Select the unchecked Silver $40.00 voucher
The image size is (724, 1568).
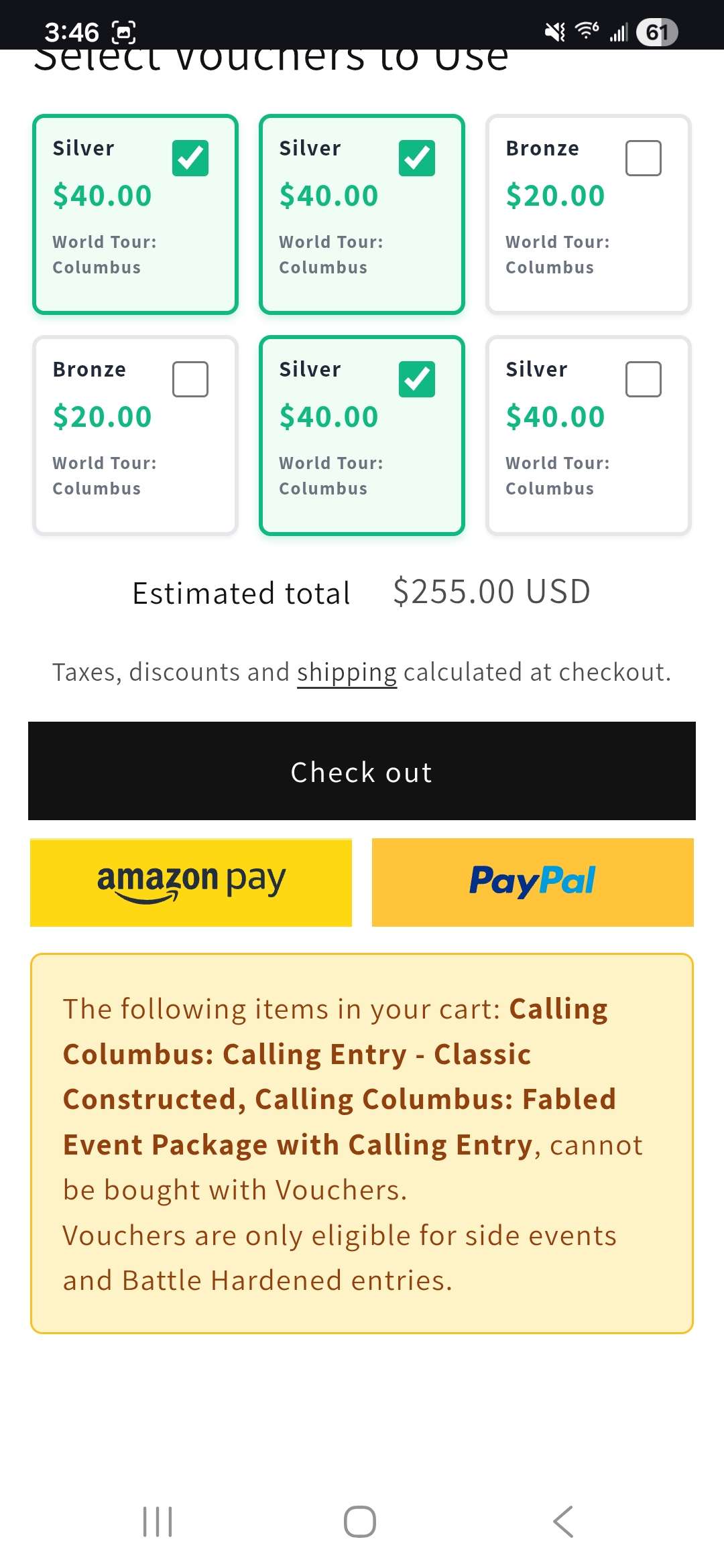coord(643,379)
